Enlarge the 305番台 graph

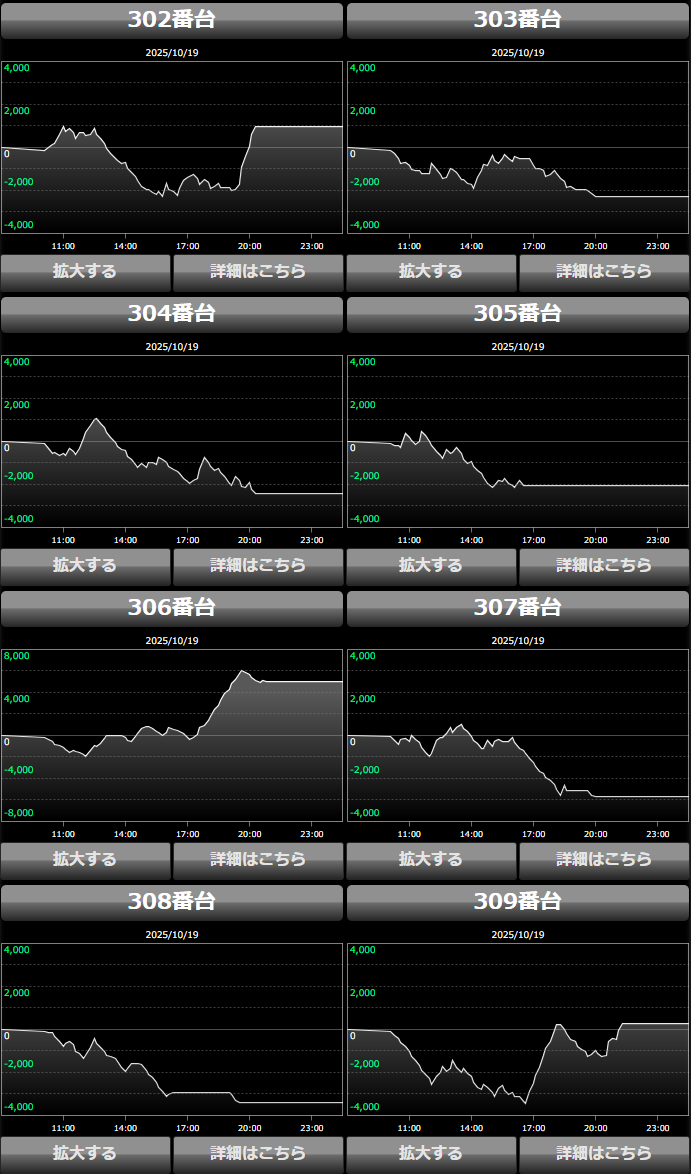pos(431,565)
